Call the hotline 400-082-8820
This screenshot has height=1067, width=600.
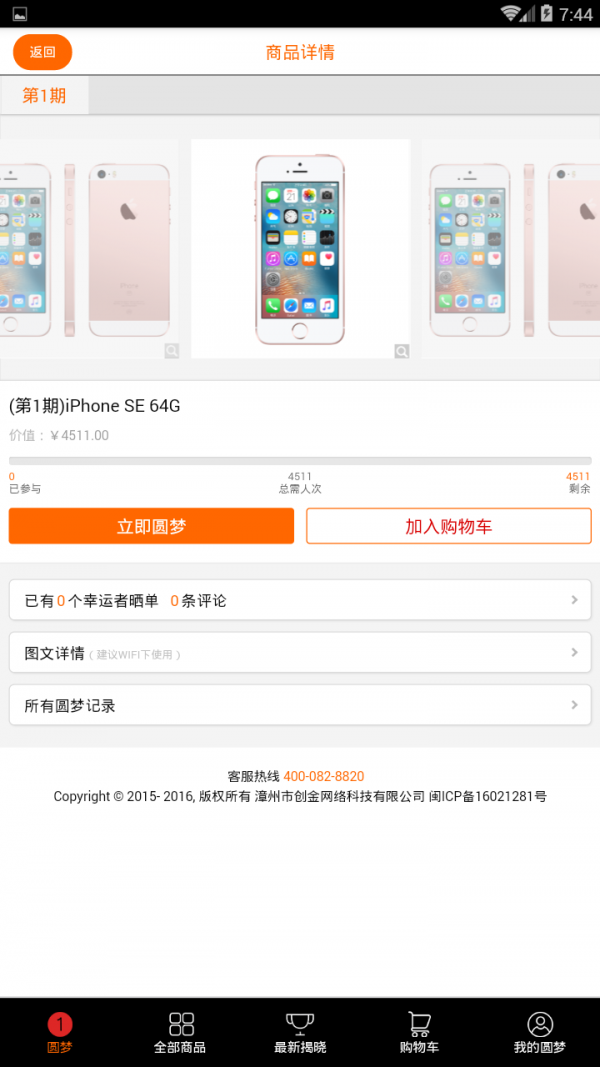(323, 776)
